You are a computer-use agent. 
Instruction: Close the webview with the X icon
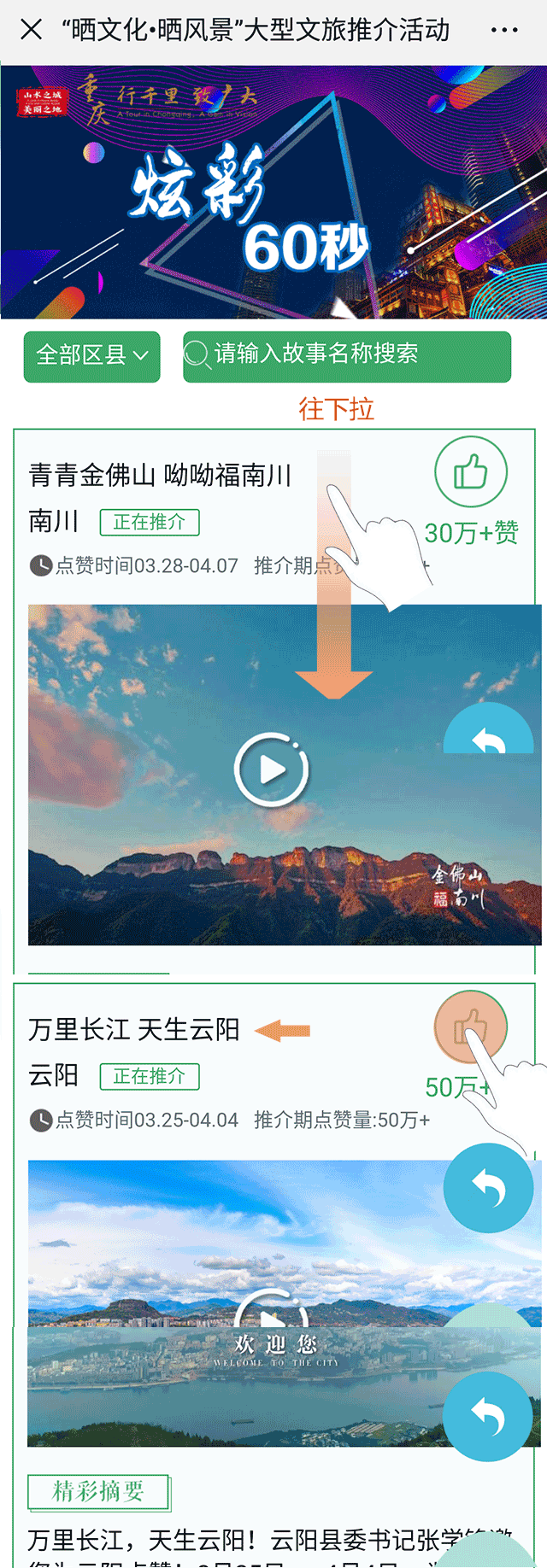[31, 30]
